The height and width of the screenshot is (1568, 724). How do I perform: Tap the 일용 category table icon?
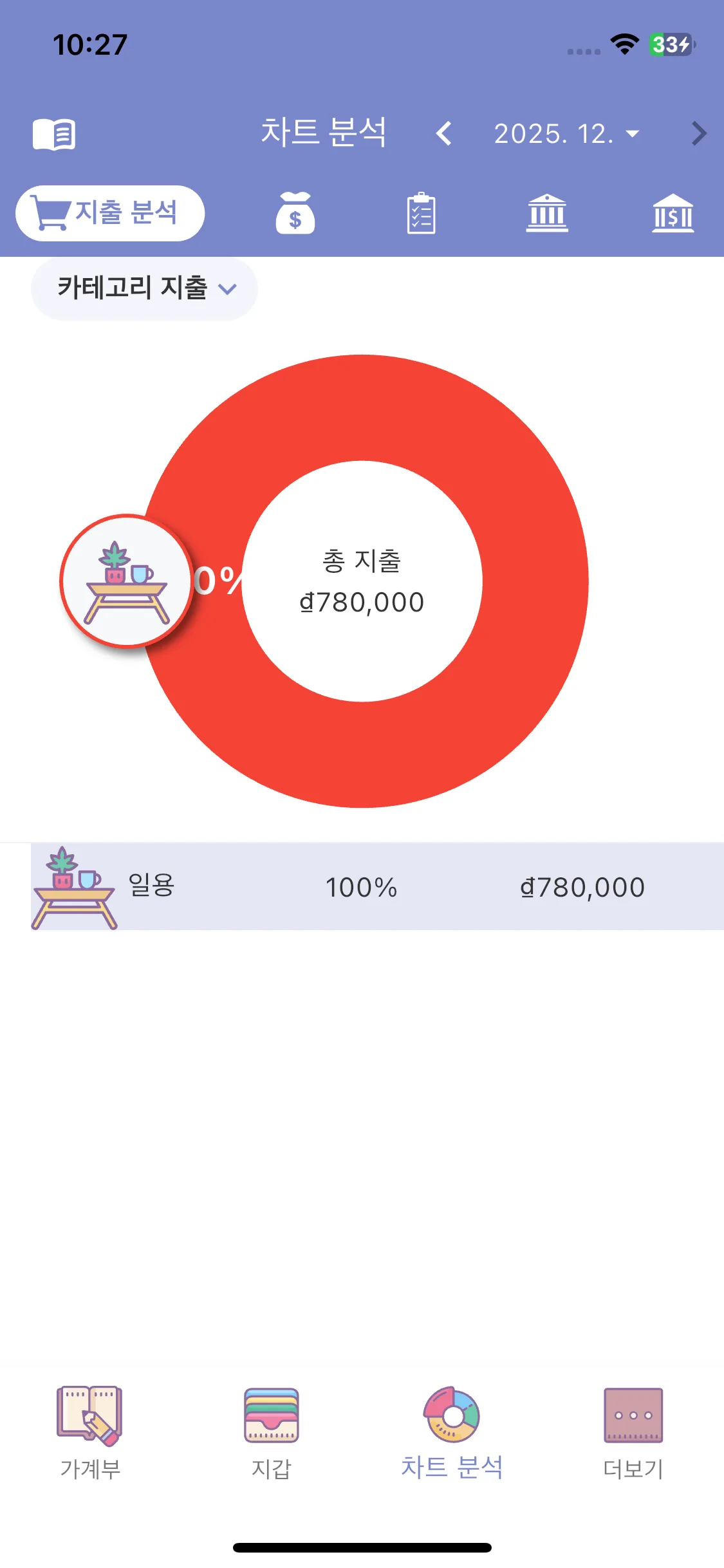74,886
